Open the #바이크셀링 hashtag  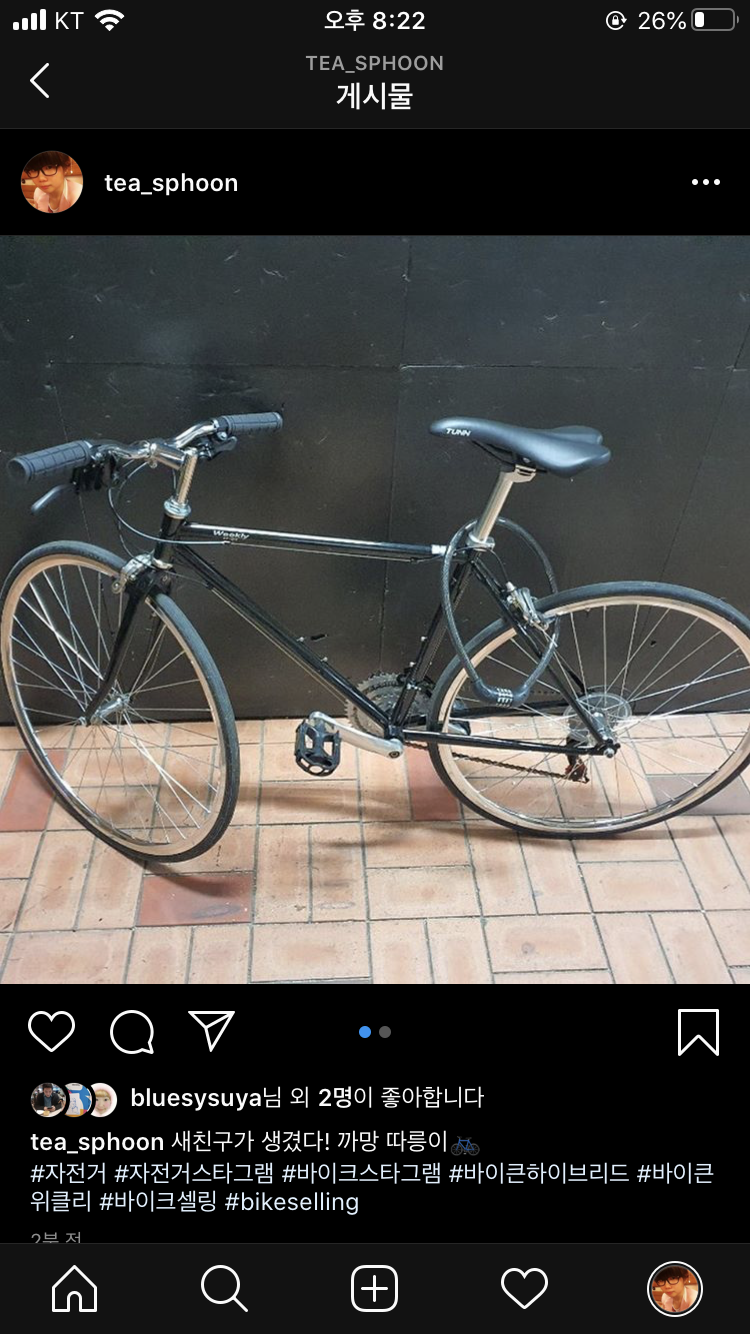click(158, 1202)
